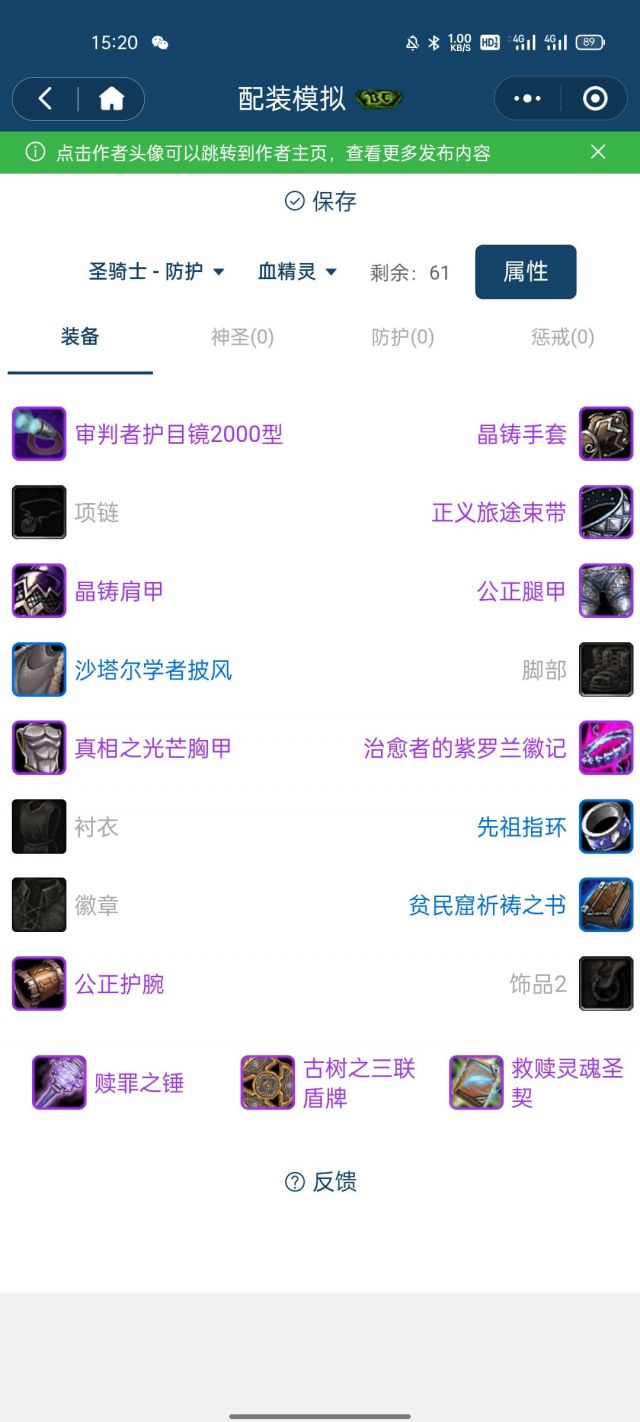The image size is (640, 1422).
Task: Go back using the header arrow
Action: click(x=45, y=98)
